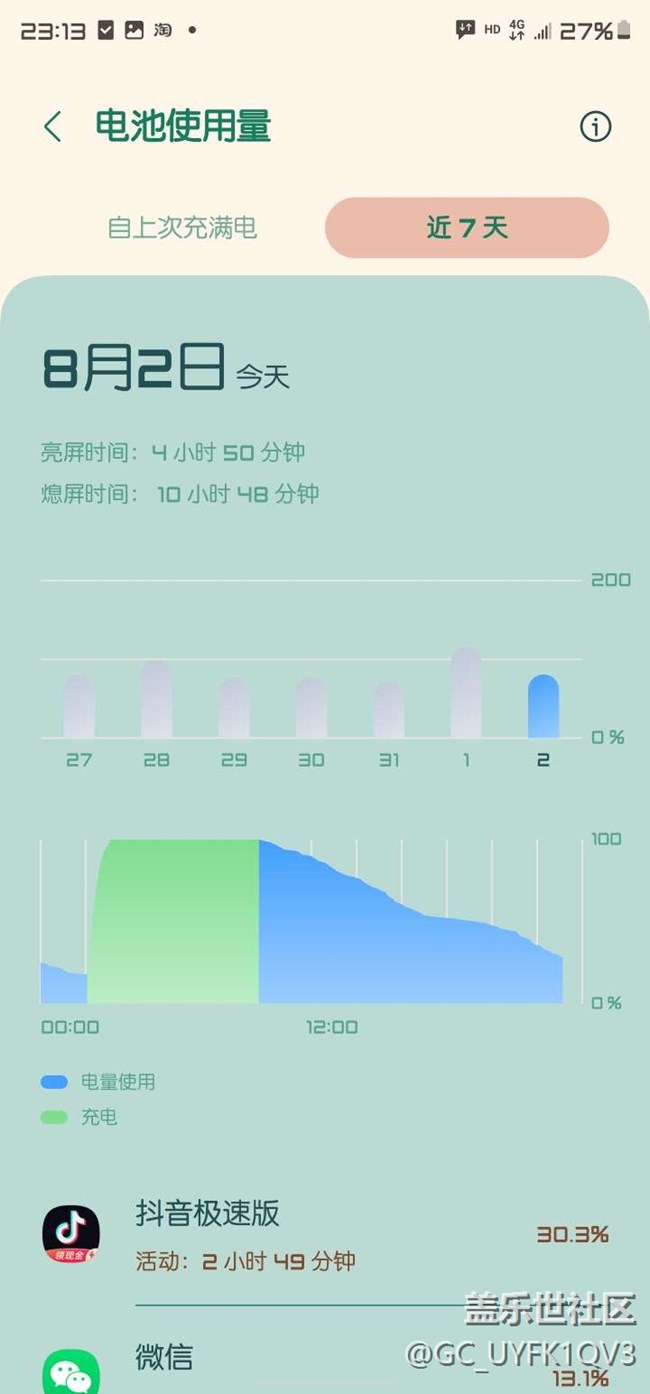Tap the bar for day 30
This screenshot has height=1394, width=650.
click(x=311, y=708)
